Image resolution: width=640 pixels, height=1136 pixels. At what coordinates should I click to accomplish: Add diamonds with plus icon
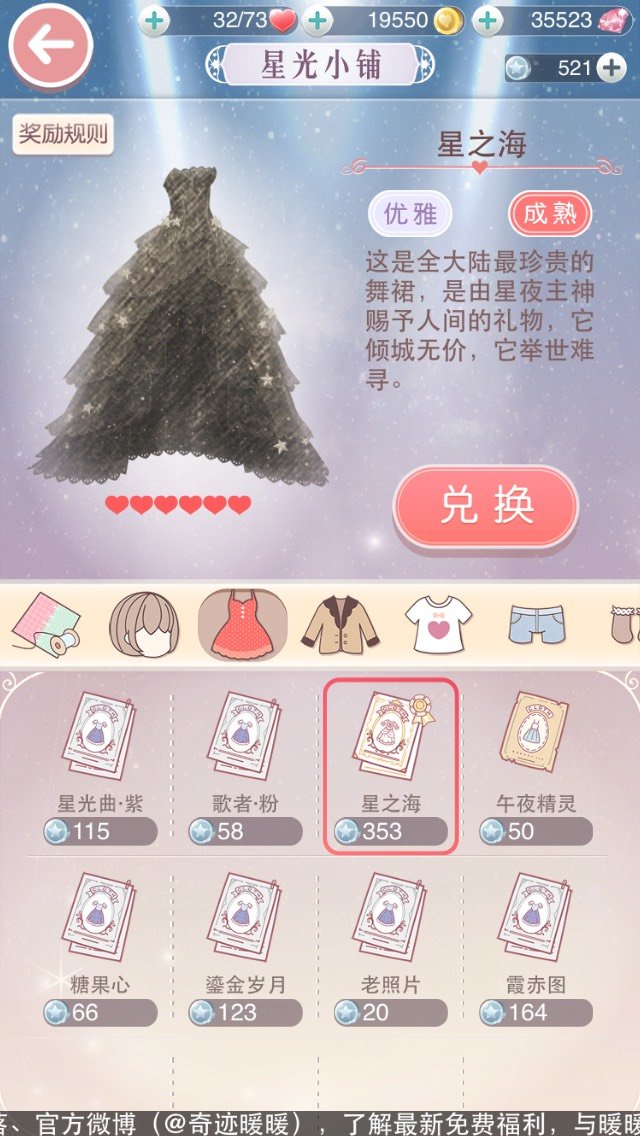(487, 20)
